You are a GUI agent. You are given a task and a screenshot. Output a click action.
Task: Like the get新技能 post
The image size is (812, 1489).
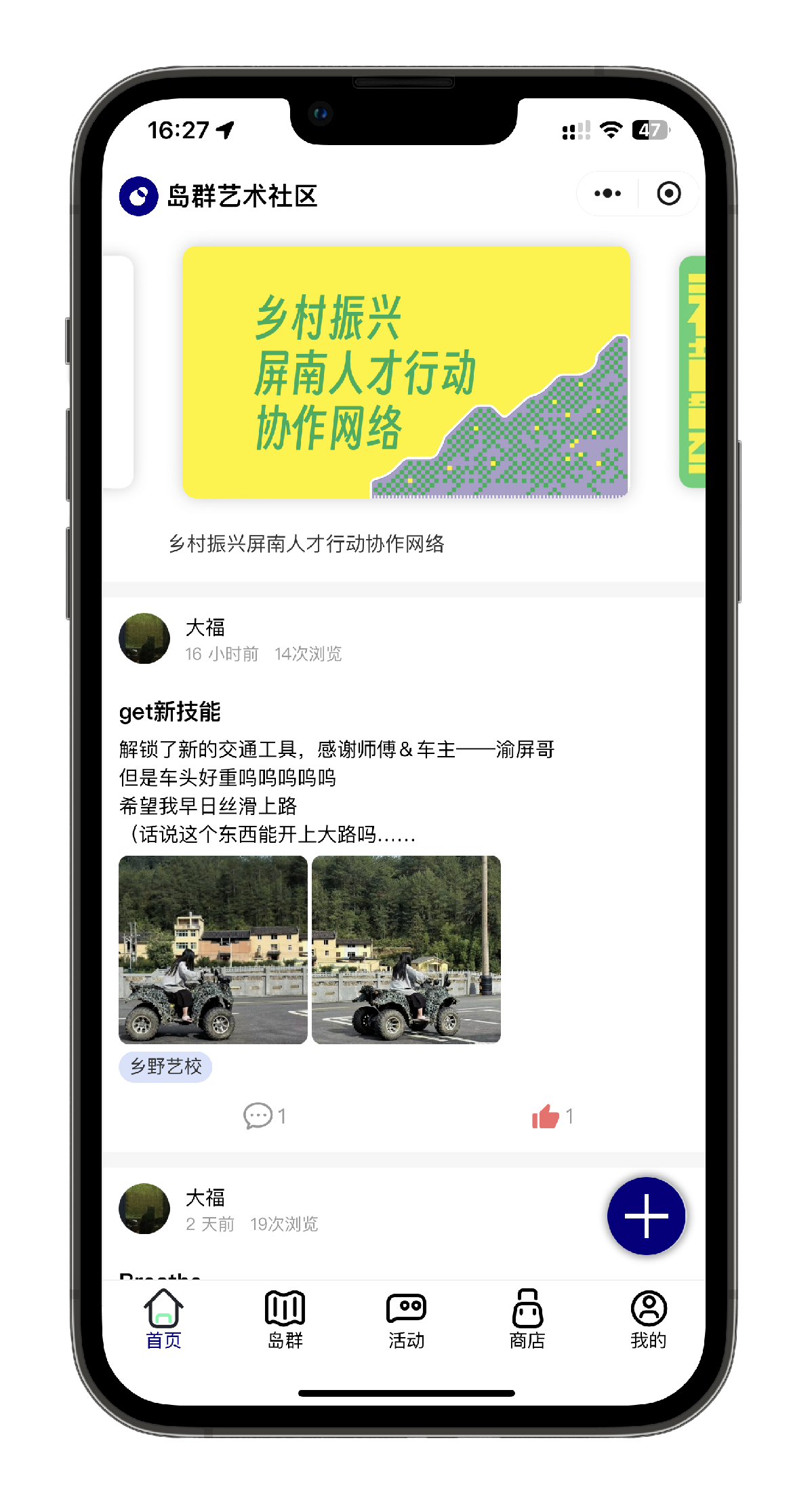coord(552,1115)
